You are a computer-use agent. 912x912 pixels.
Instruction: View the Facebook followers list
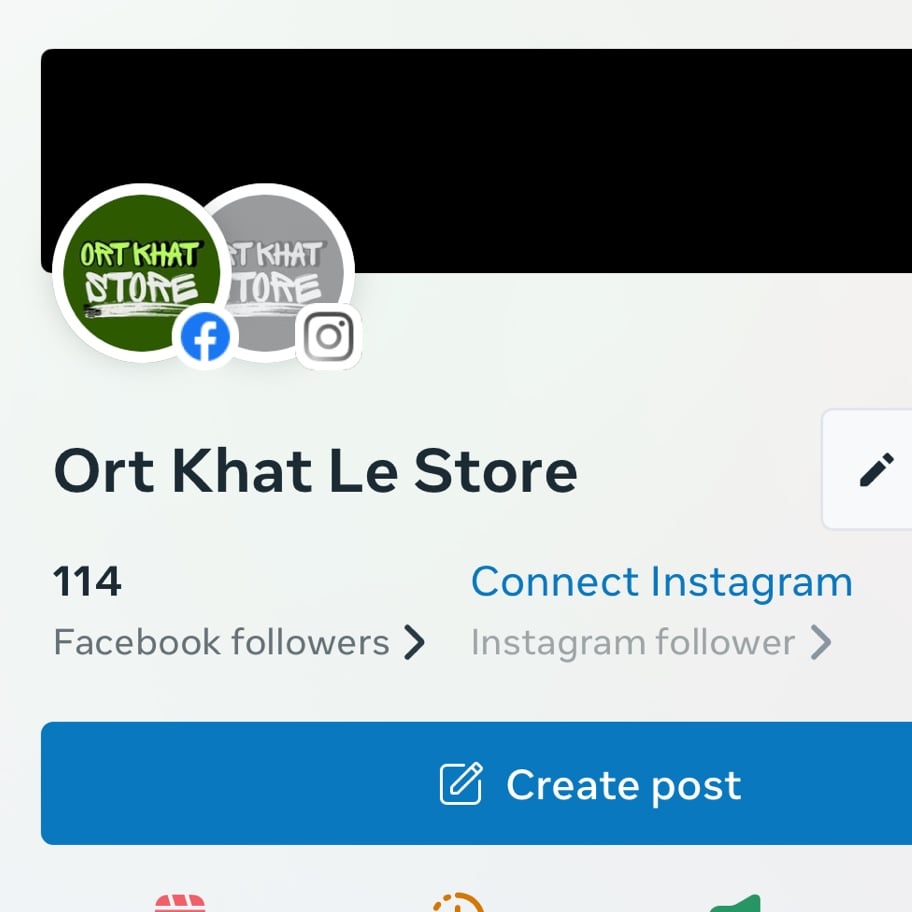(239, 643)
